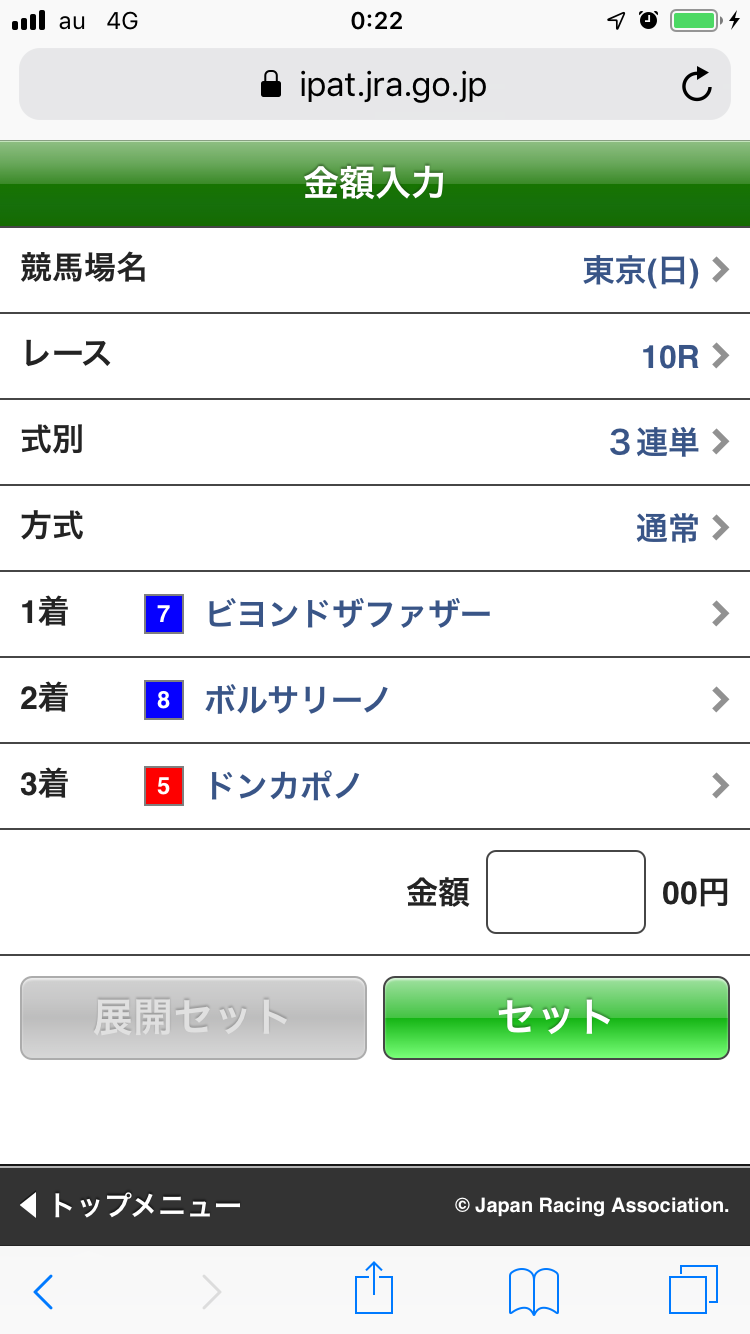Screen dimensions: 750x1334
Task: Change the 方式 method from 通常
Action: pos(375,528)
